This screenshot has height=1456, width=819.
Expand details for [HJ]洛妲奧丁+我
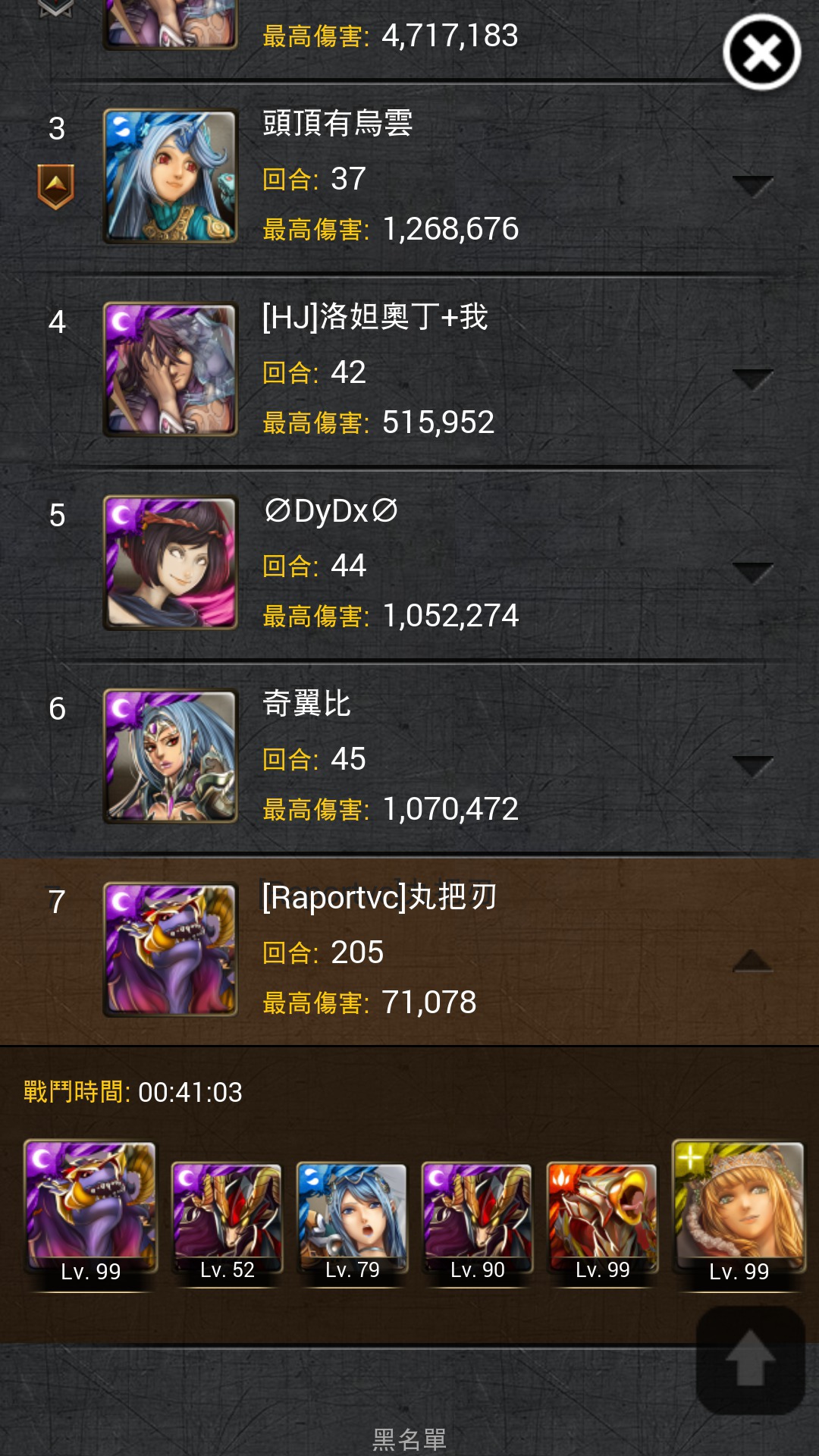753,379
